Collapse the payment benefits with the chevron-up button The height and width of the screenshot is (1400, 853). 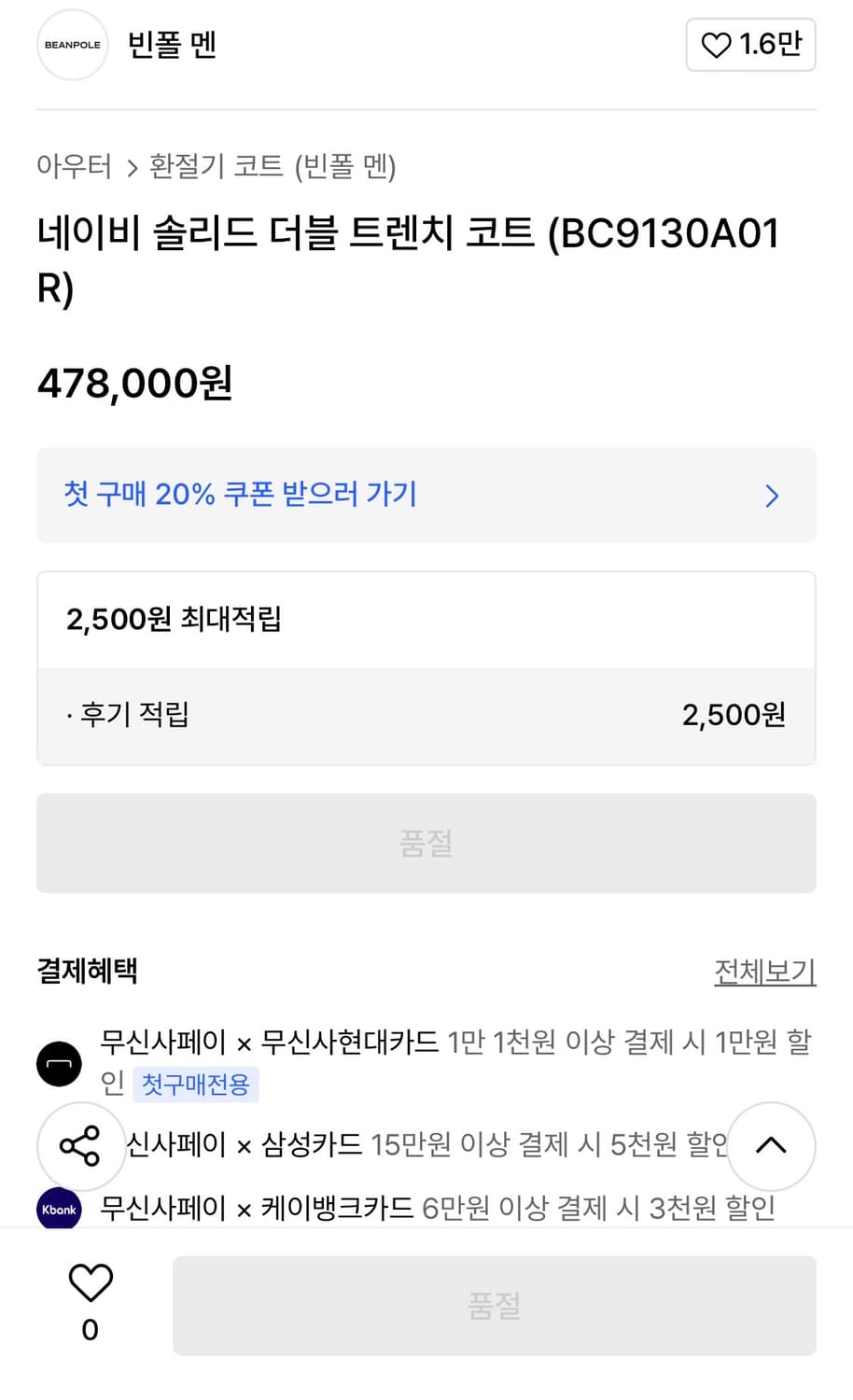[771, 1146]
